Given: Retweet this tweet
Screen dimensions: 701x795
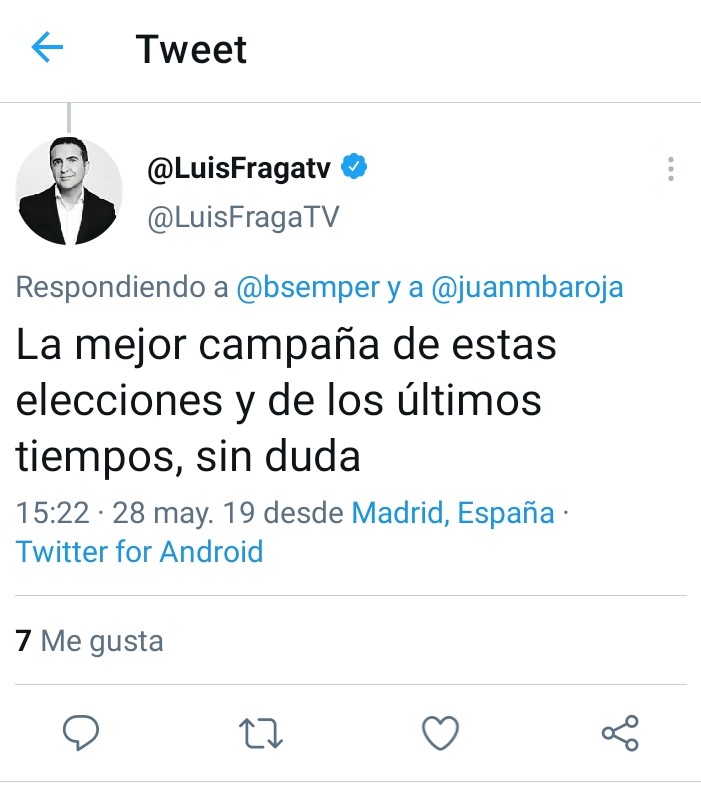Looking at the screenshot, I should pyautogui.click(x=263, y=734).
